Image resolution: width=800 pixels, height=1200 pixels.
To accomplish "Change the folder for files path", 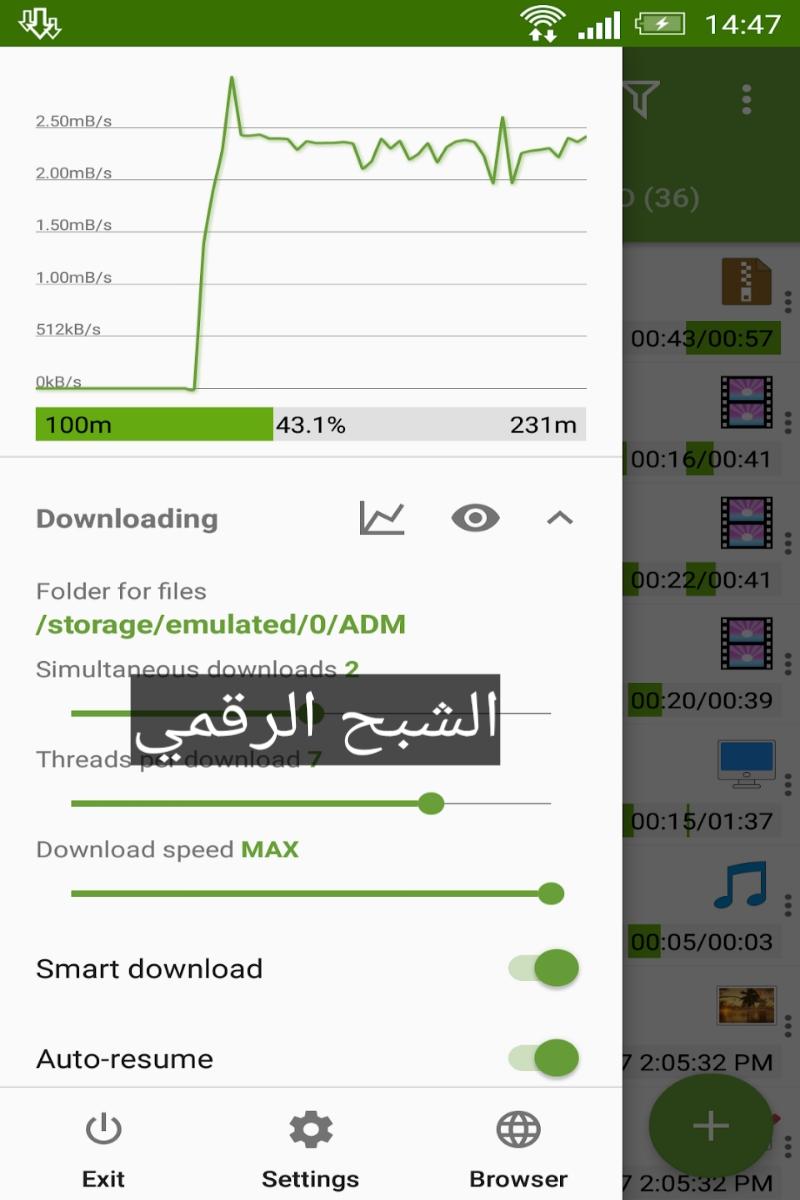I will tap(221, 625).
